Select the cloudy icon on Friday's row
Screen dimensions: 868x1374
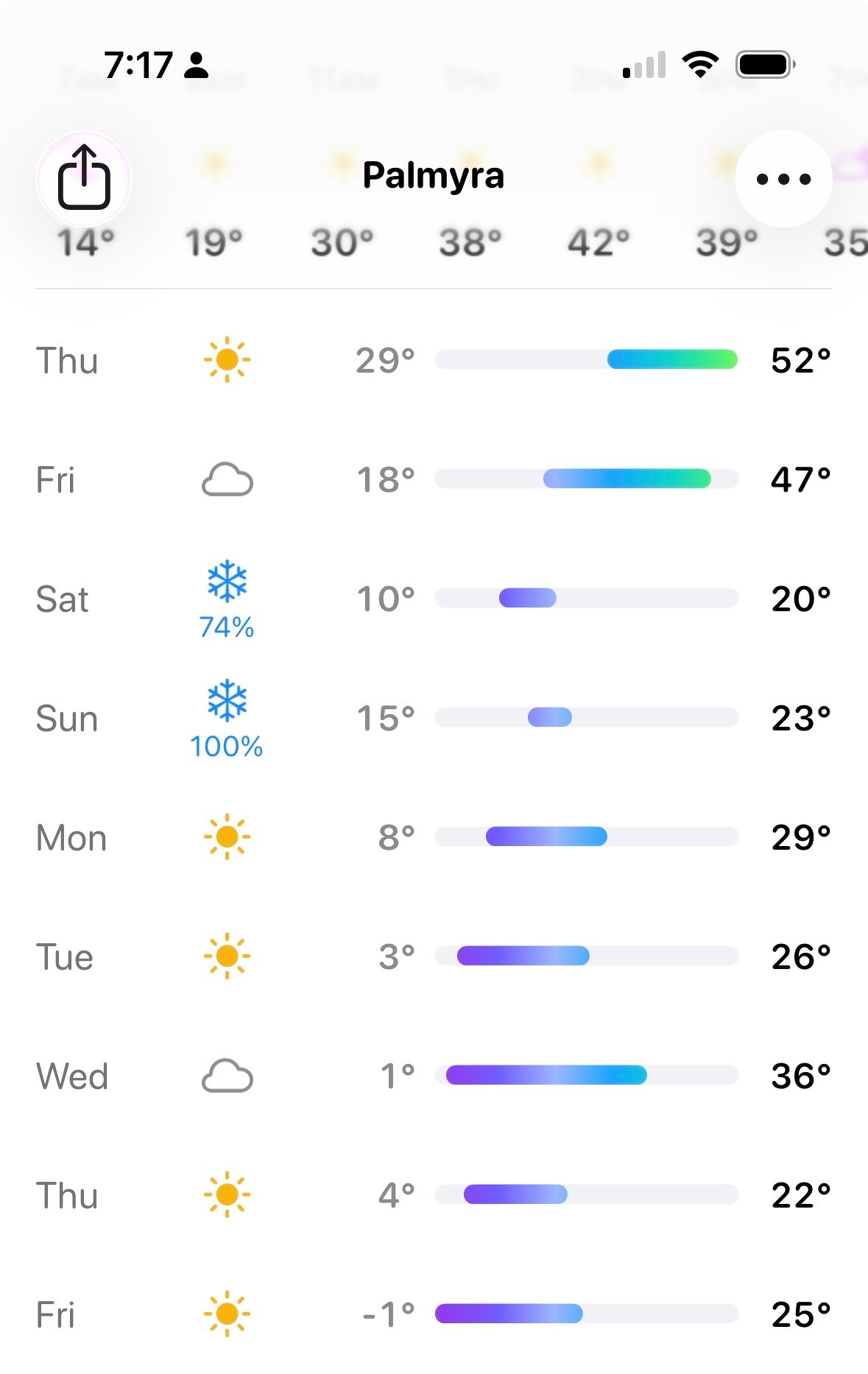tap(227, 479)
